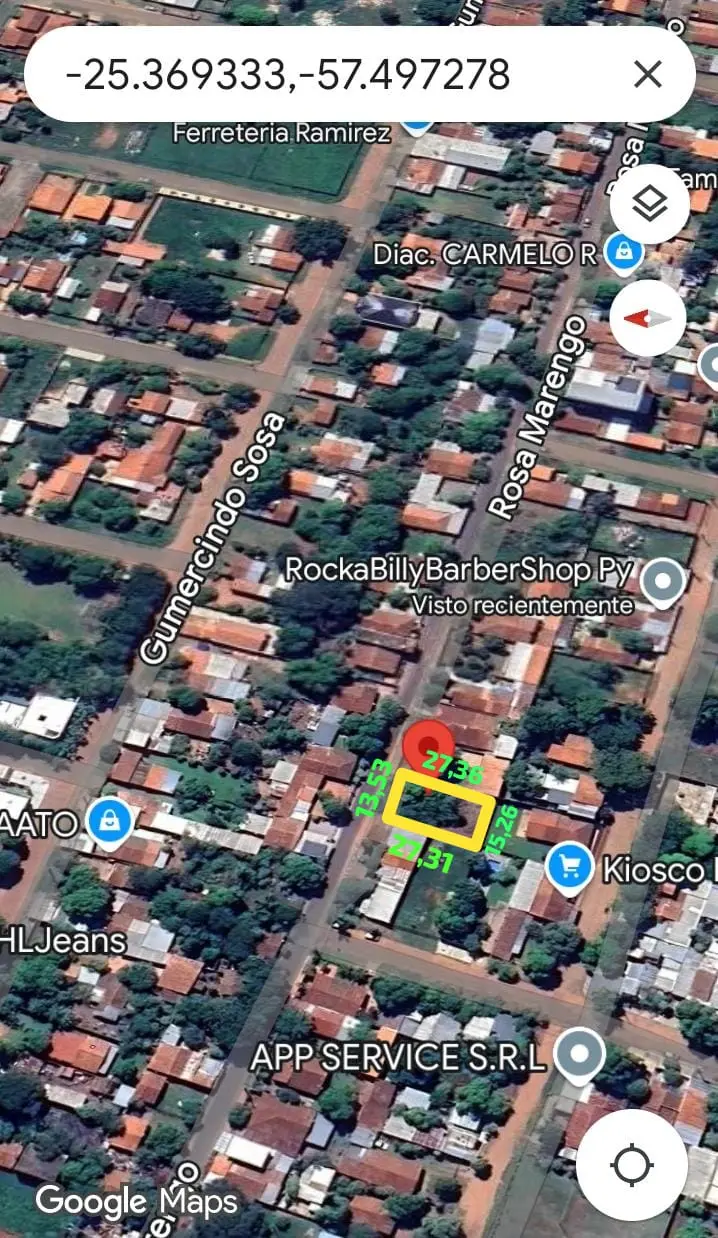The height and width of the screenshot is (1238, 718).
Task: Open the APP SERVICE S.R.L marker
Action: 581,1055
